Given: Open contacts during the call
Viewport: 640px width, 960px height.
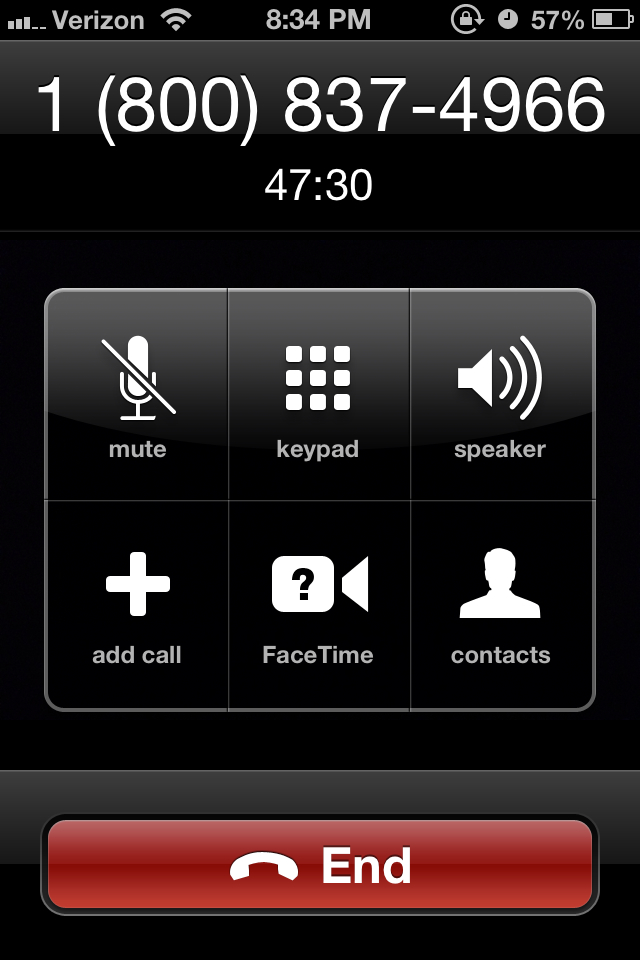Looking at the screenshot, I should click(x=500, y=605).
